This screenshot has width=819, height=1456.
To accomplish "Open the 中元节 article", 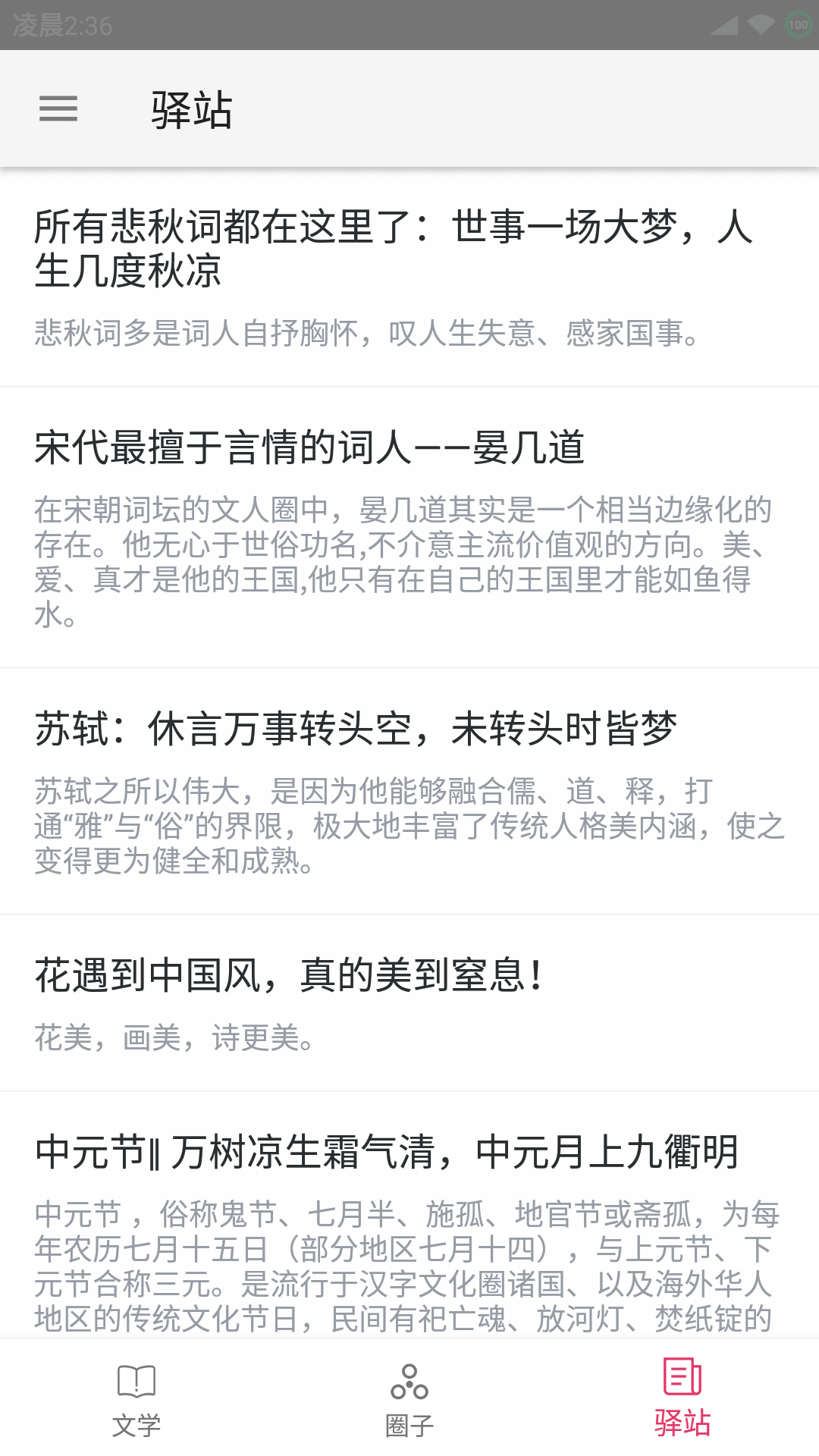I will tap(409, 1215).
